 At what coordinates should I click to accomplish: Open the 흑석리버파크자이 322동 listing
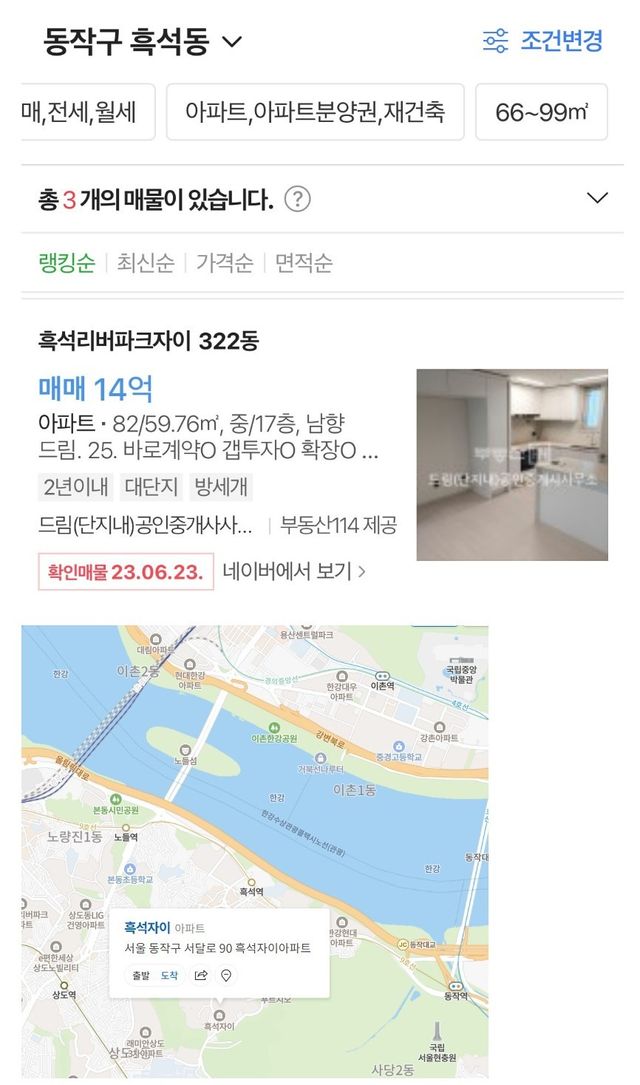(149, 341)
